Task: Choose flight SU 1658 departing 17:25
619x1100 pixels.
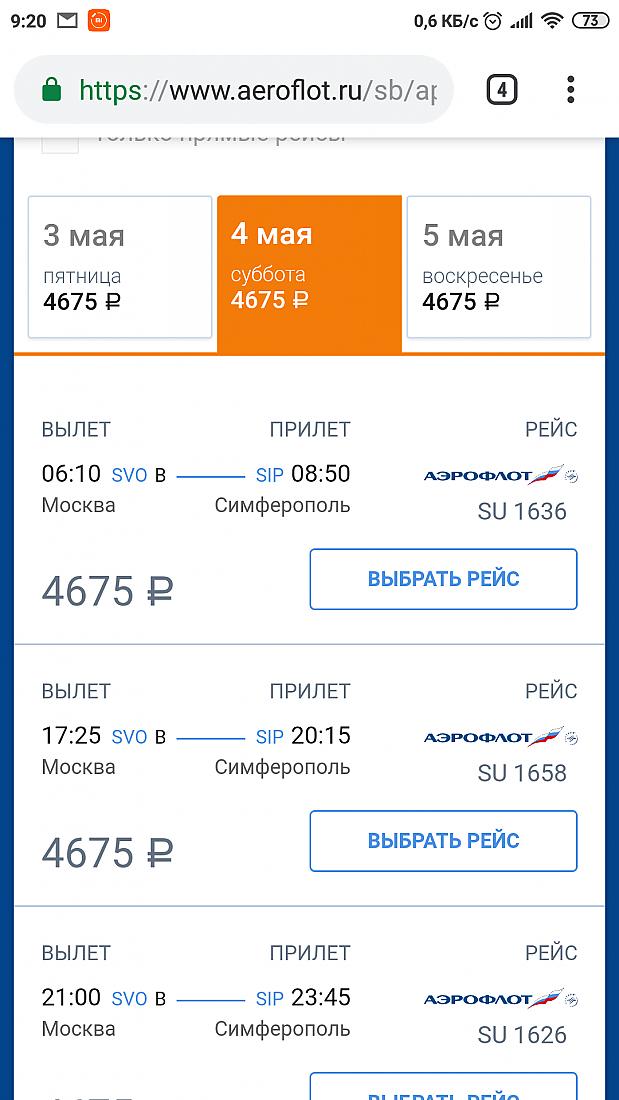Action: pyautogui.click(x=444, y=840)
